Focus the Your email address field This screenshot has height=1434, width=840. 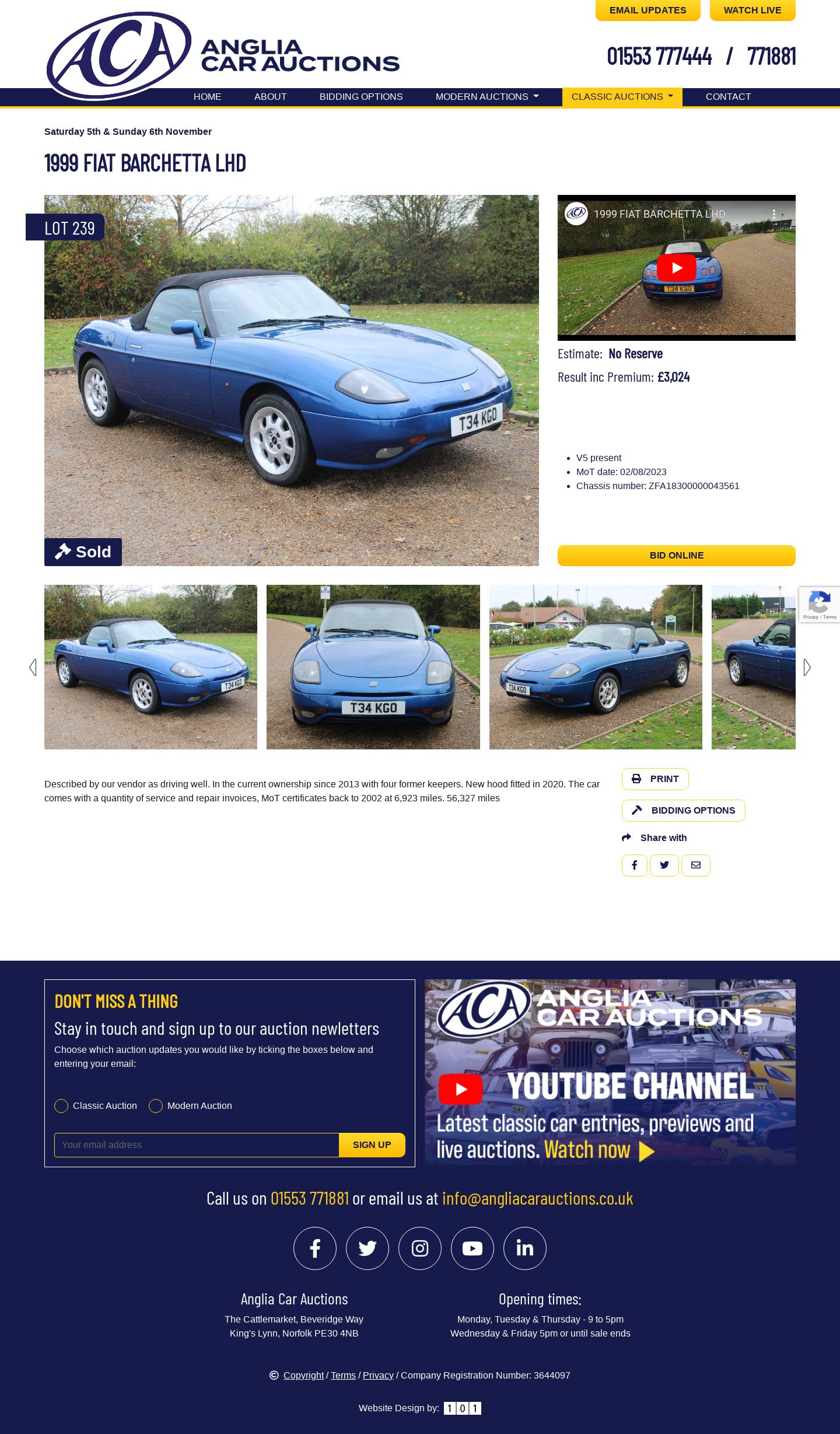[197, 1145]
